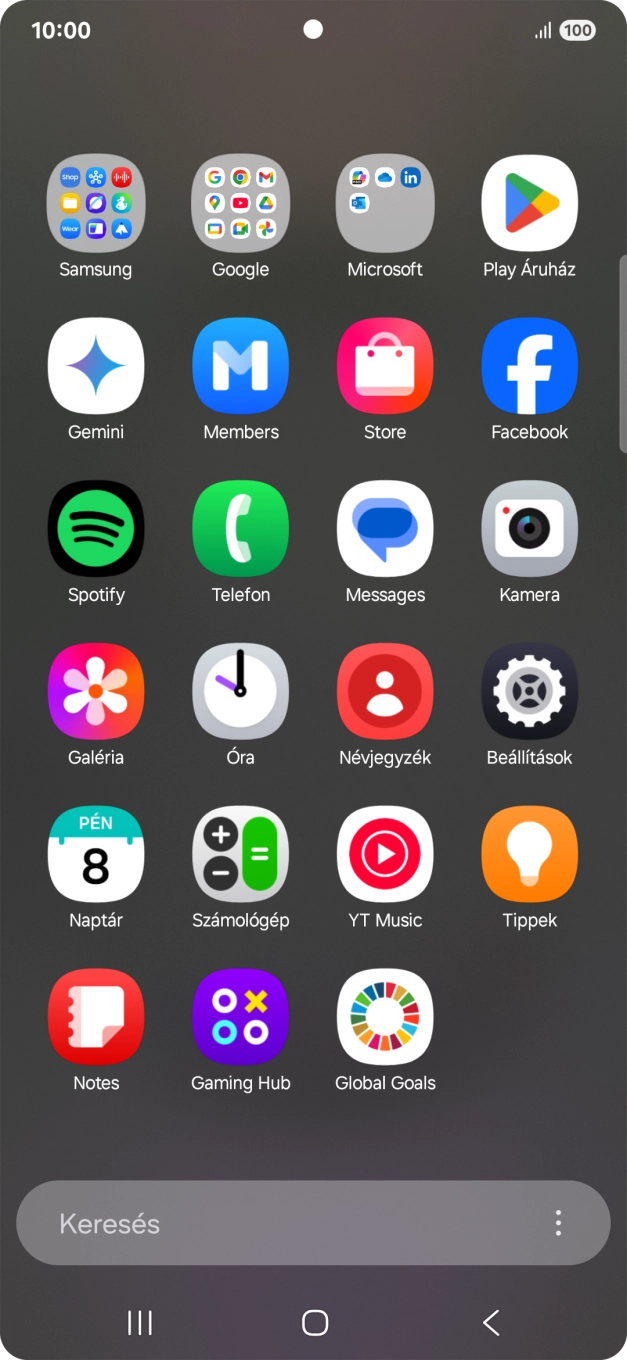Open Google Messages app
Viewport: 627px width, 1360px height.
click(x=385, y=529)
